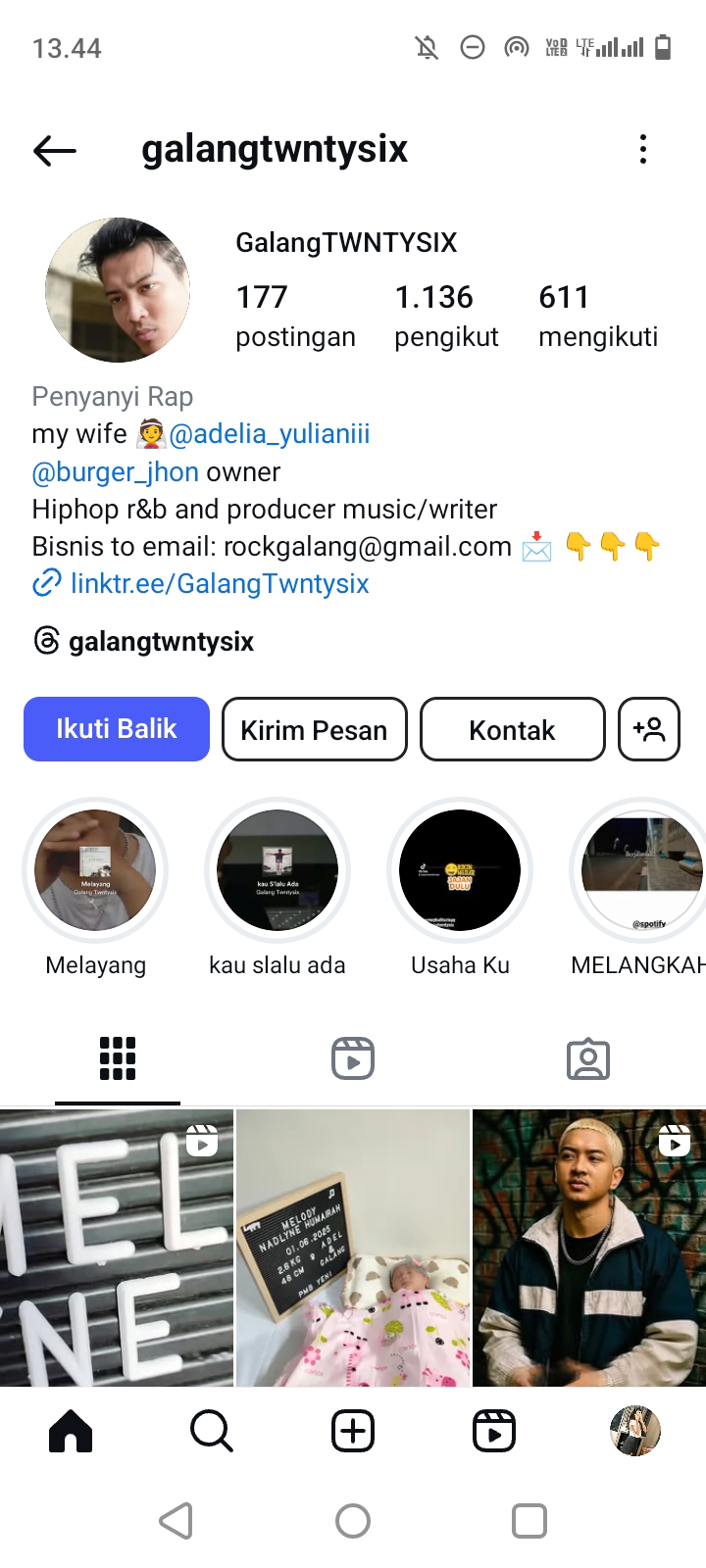The height and width of the screenshot is (1568, 706).
Task: Show suggested accounts with add-person icon
Action: coord(649,729)
